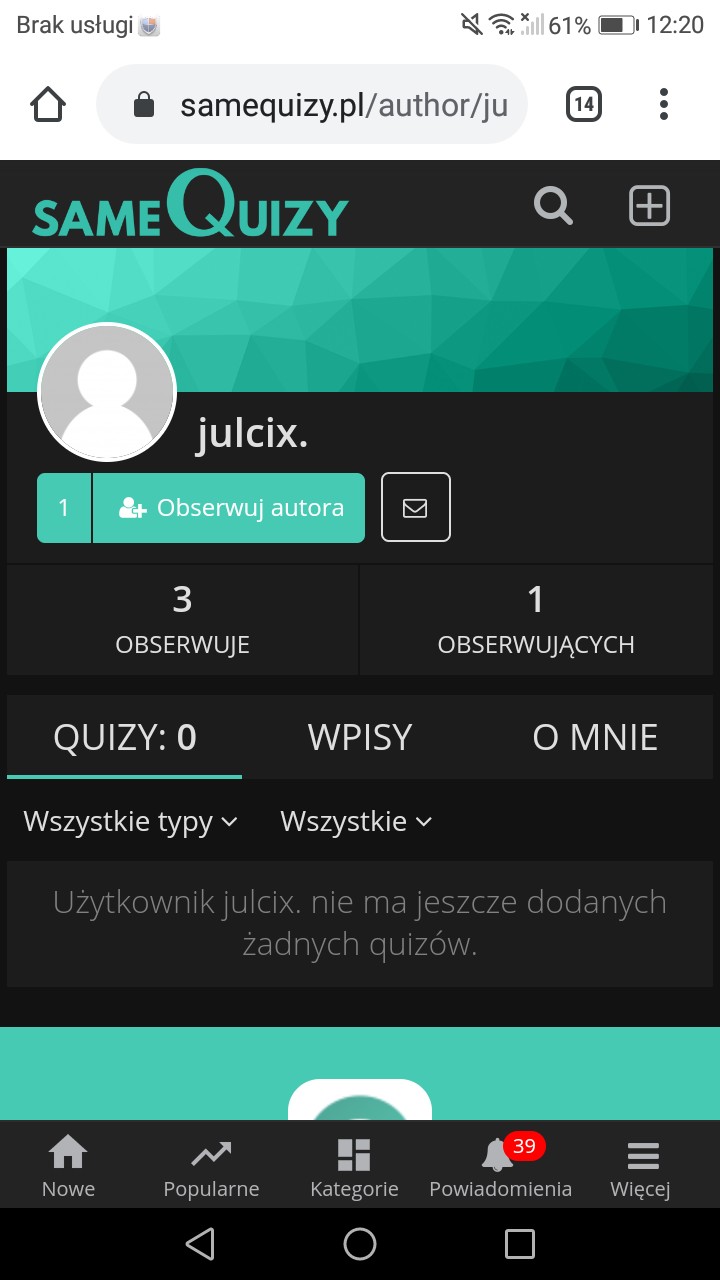Select the Quizy tab

[x=125, y=737]
